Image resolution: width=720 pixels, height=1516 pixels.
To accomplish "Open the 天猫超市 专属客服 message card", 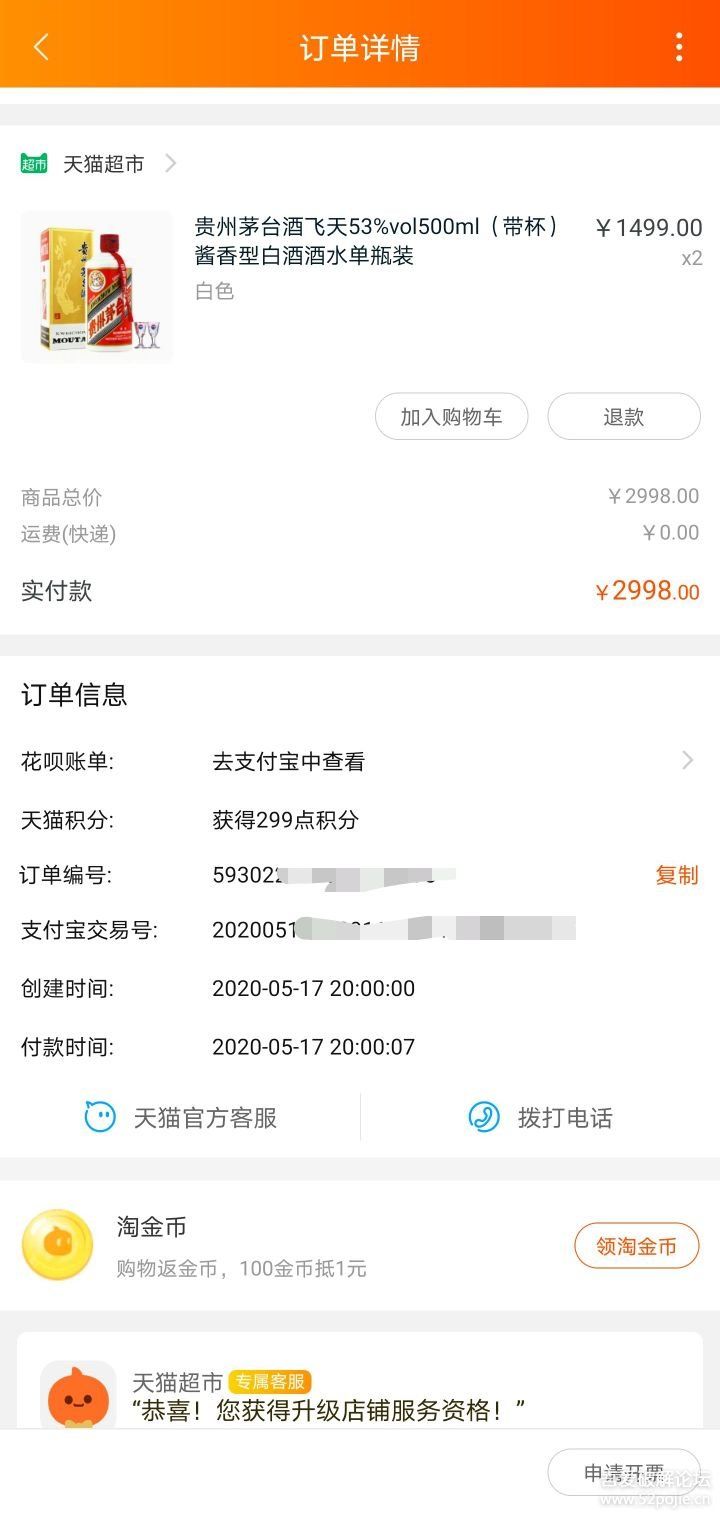I will [x=360, y=1395].
